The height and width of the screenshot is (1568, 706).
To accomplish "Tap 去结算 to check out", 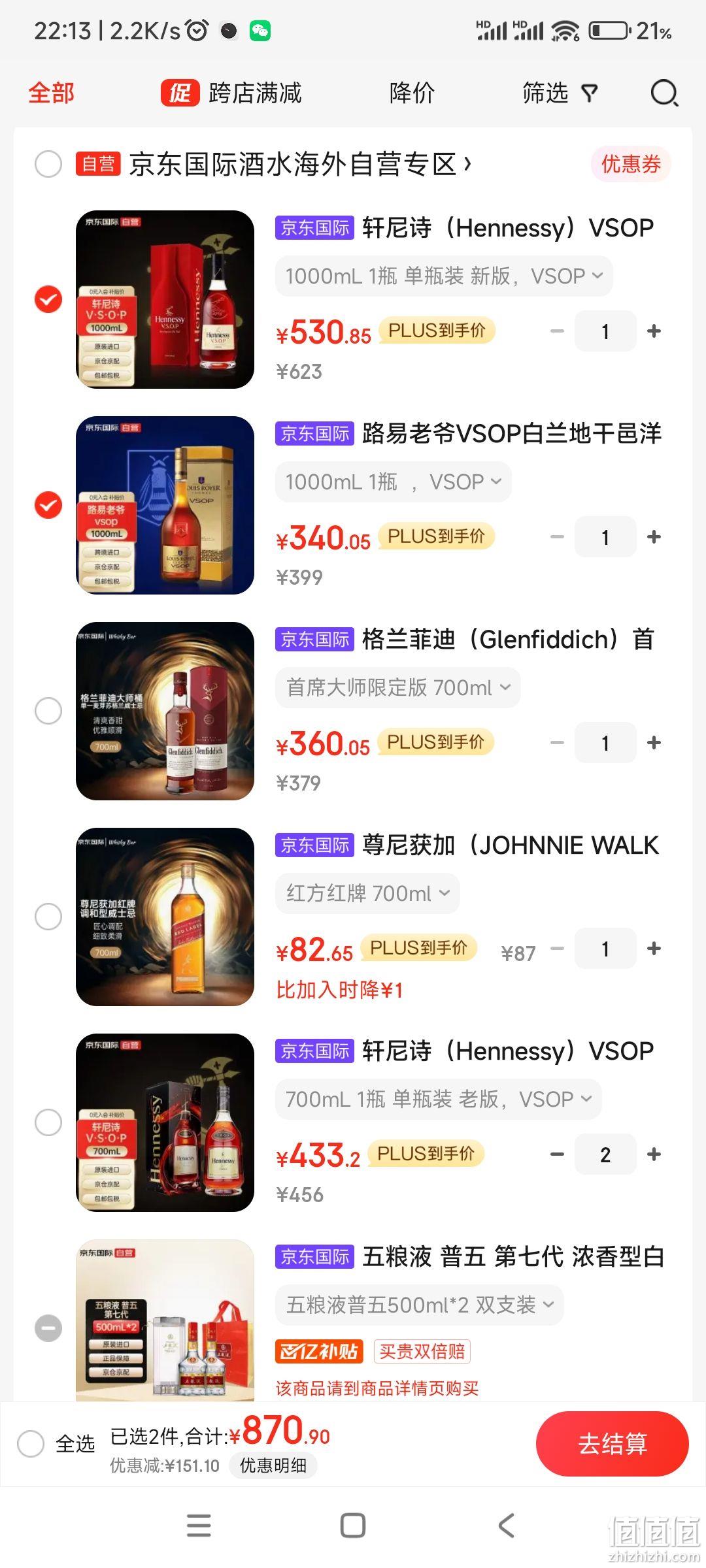I will coord(613,1443).
